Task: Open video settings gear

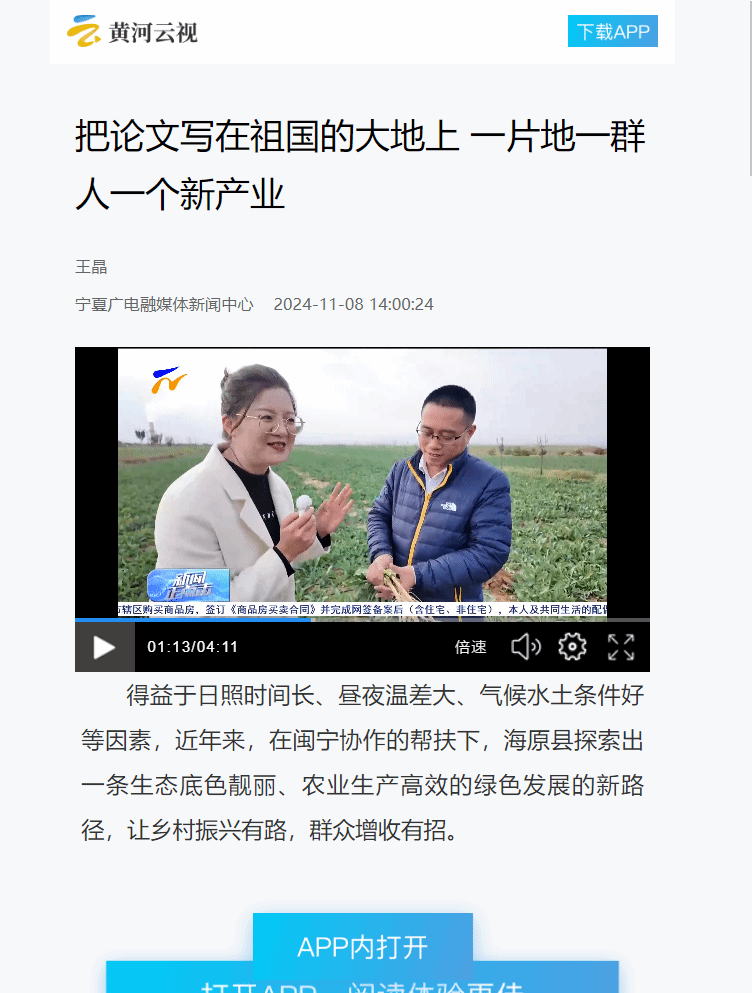Action: click(572, 647)
